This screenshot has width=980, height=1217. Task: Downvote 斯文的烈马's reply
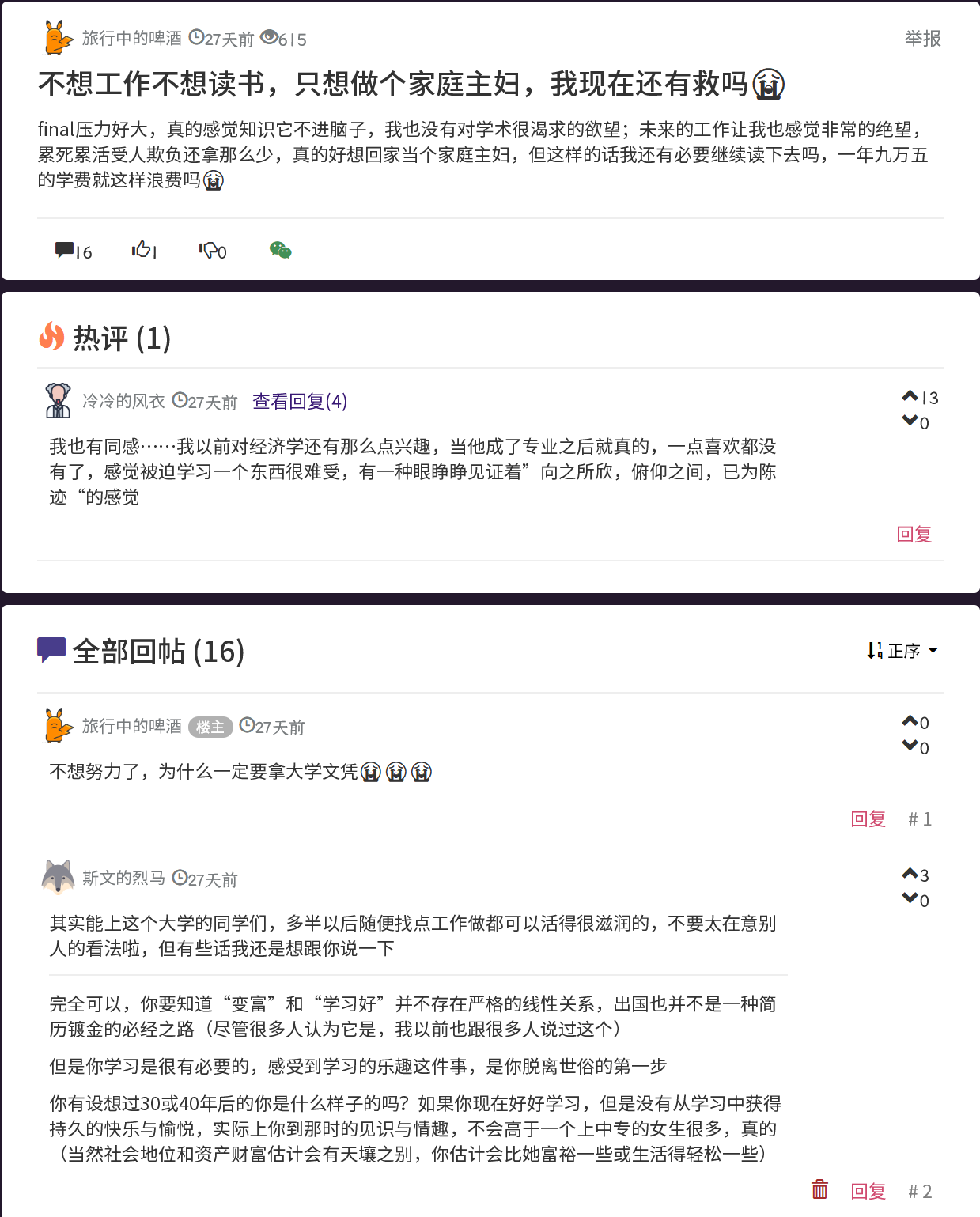pos(910,899)
